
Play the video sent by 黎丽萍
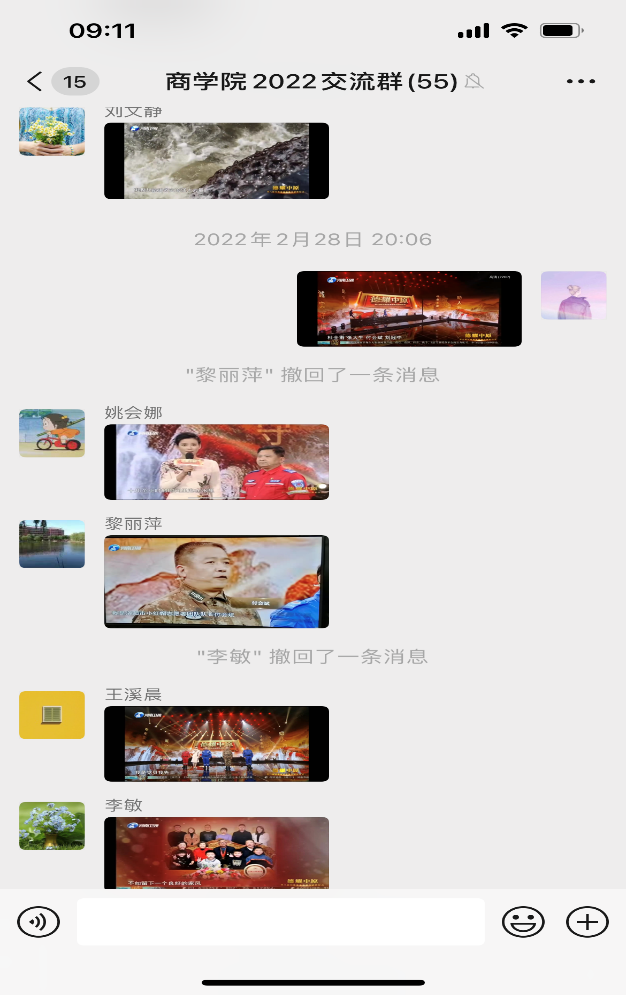[x=216, y=581]
